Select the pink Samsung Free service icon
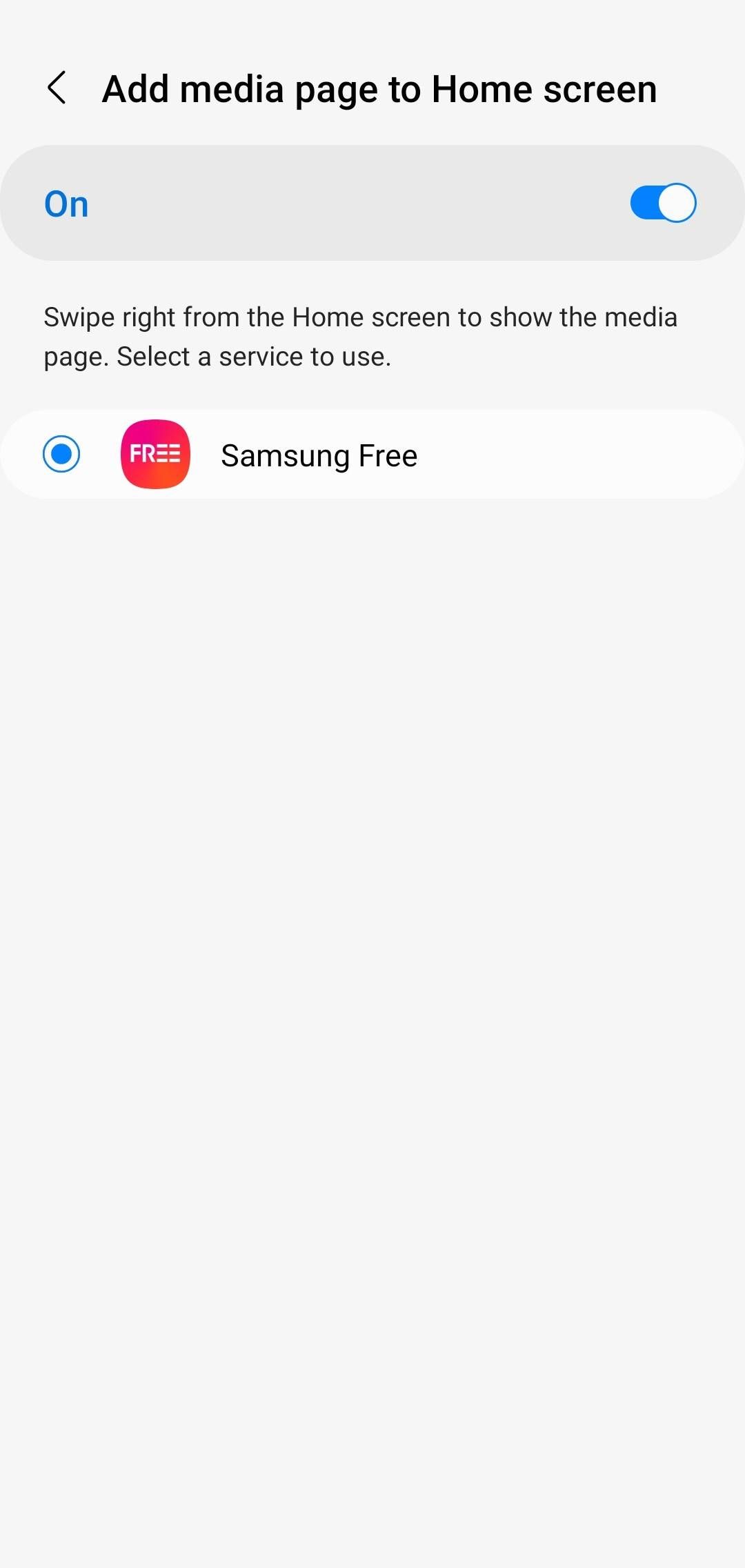 155,455
